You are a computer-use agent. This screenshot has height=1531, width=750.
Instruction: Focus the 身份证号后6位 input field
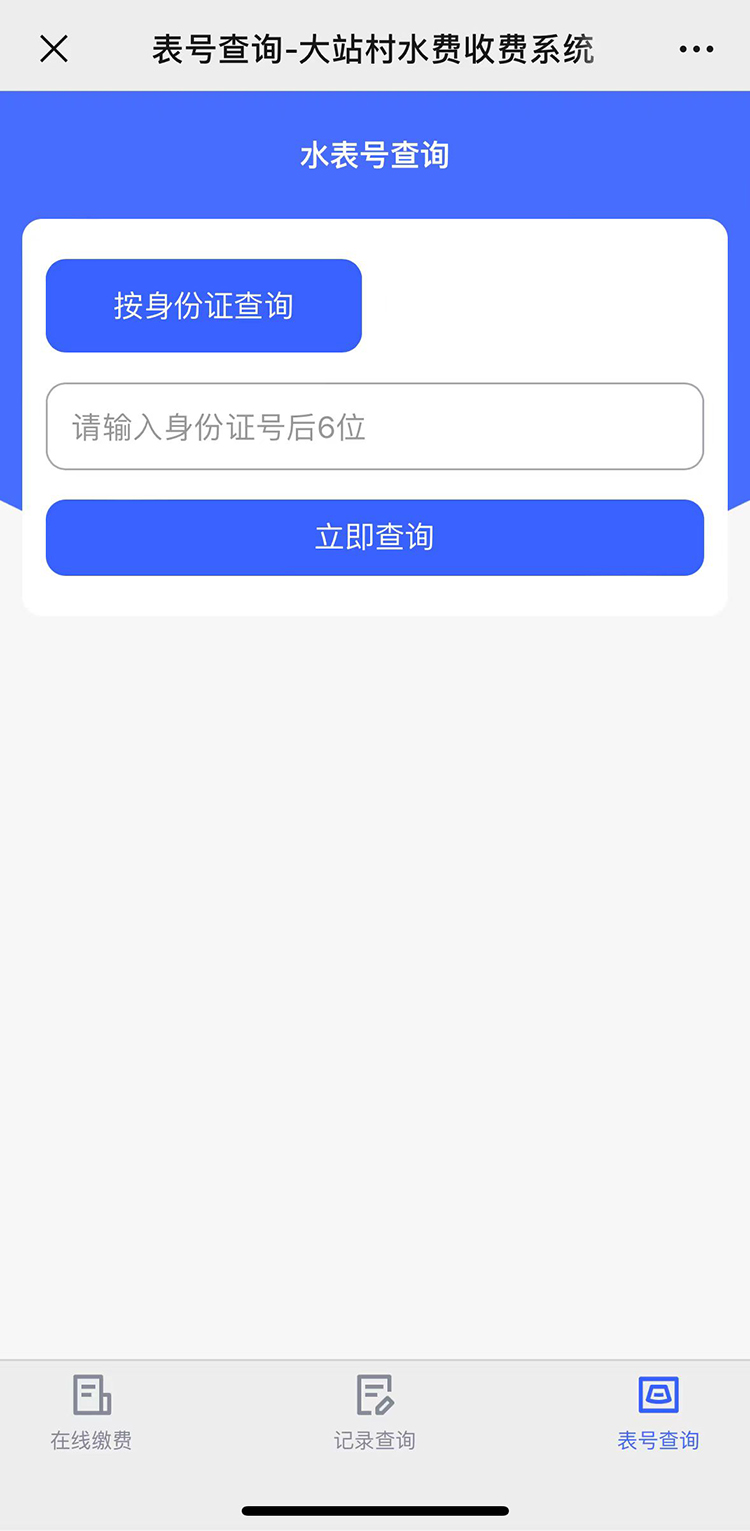[x=375, y=427]
